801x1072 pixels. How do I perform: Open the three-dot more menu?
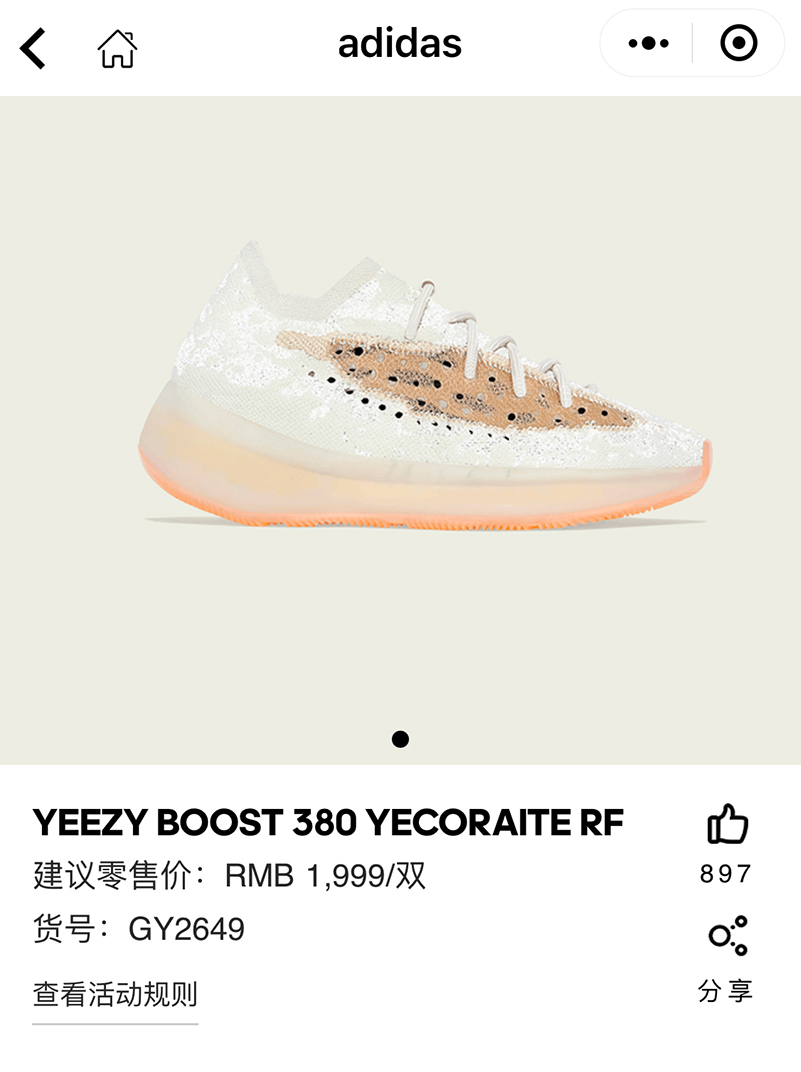[x=648, y=44]
